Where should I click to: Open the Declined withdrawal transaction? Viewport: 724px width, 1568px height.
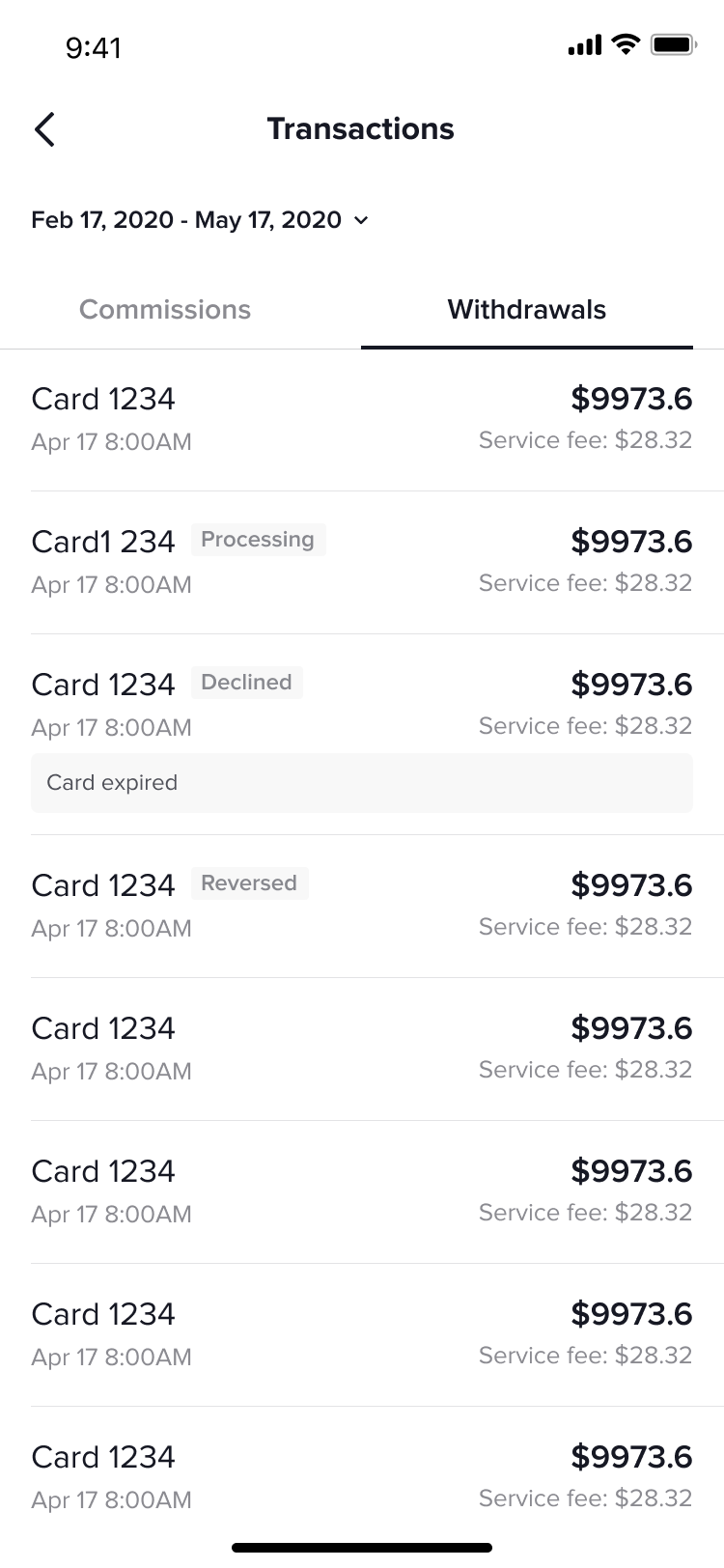(x=362, y=707)
